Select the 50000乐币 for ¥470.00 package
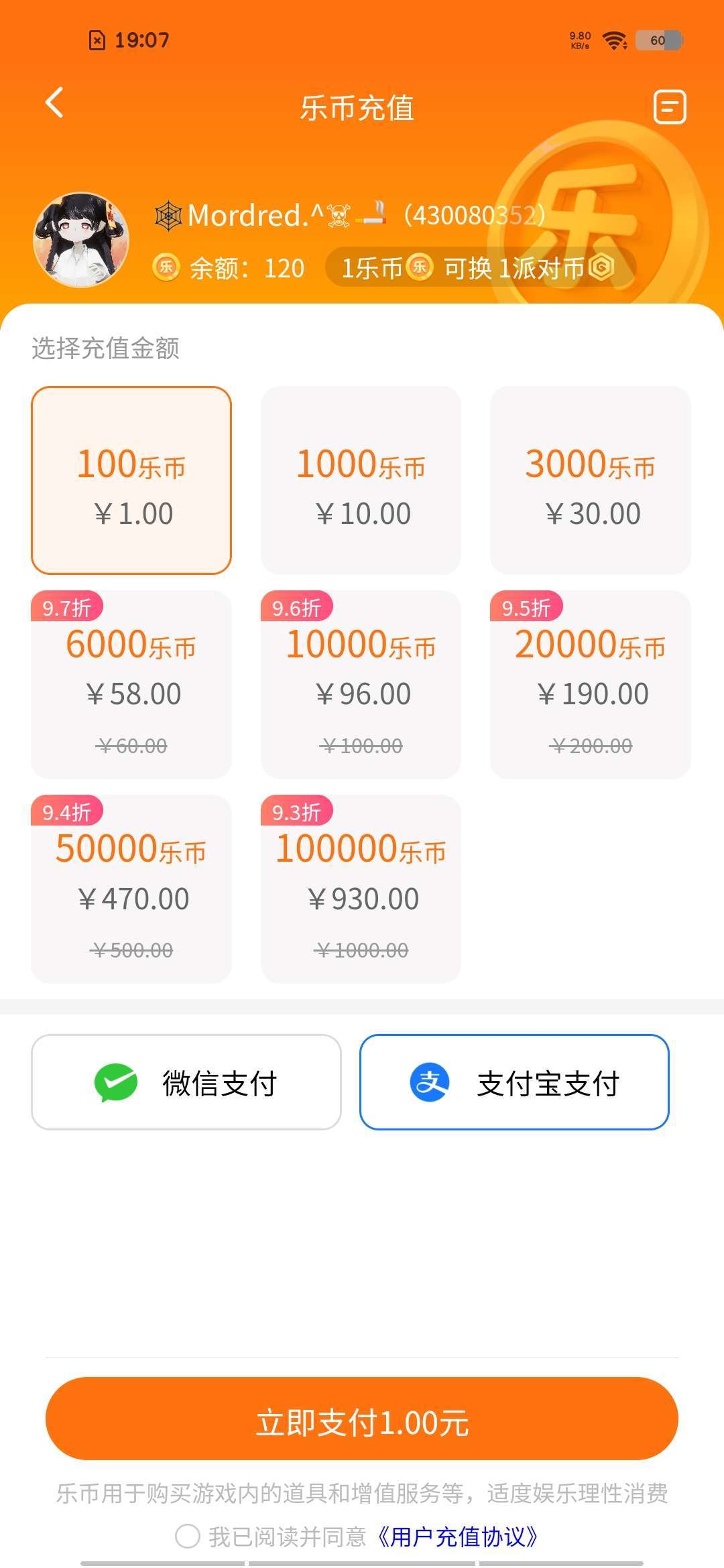This screenshot has height=1568, width=724. [131, 889]
